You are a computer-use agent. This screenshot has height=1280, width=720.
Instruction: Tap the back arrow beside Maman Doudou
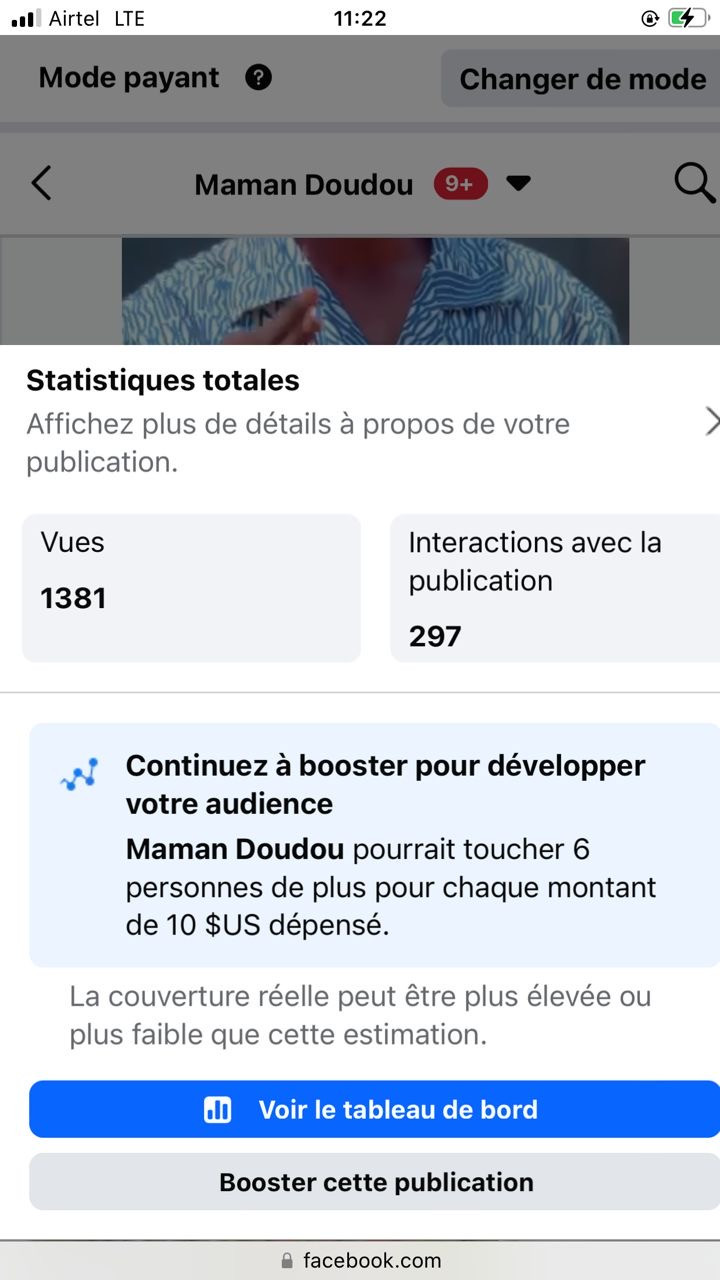click(41, 183)
